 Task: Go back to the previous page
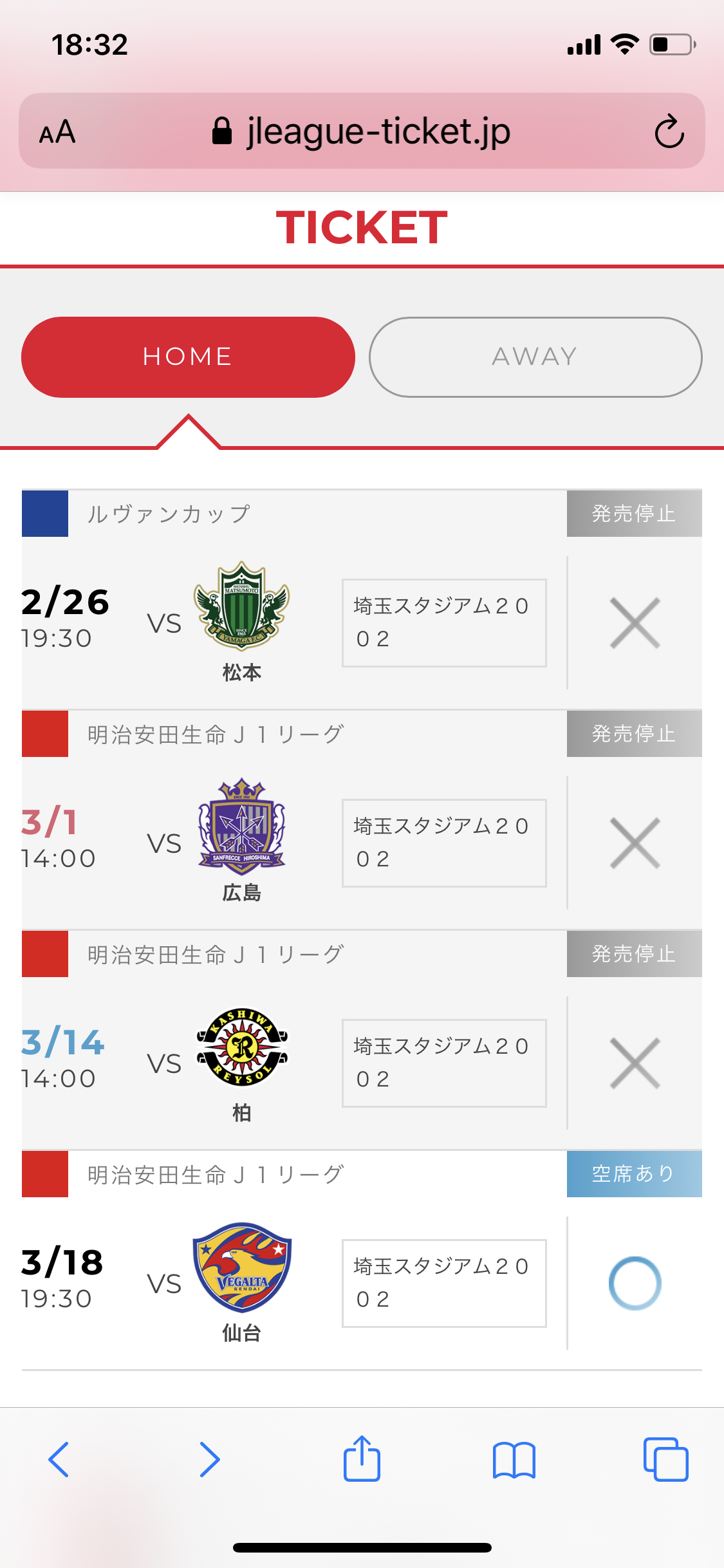(x=59, y=1459)
